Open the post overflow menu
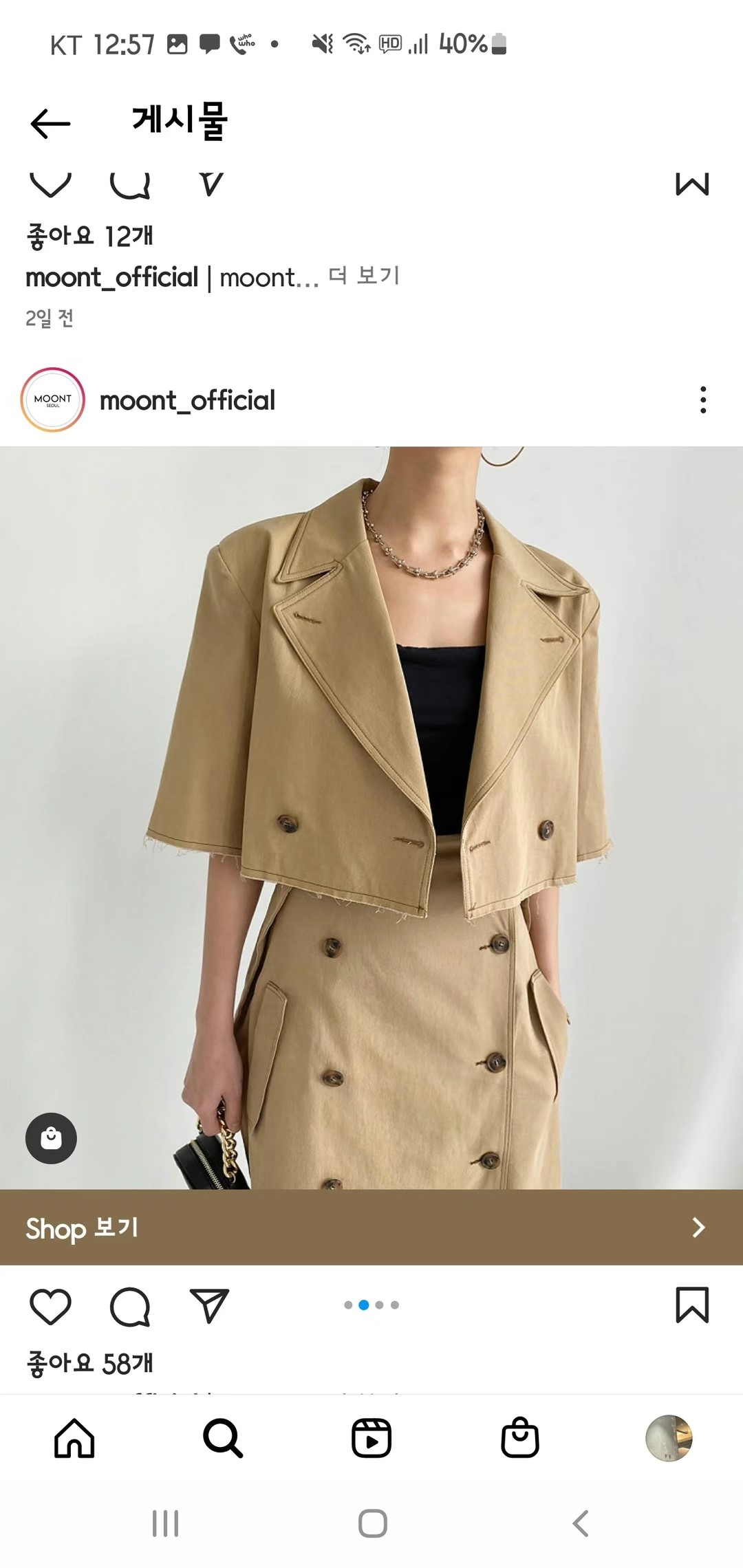The image size is (743, 1568). click(x=702, y=400)
